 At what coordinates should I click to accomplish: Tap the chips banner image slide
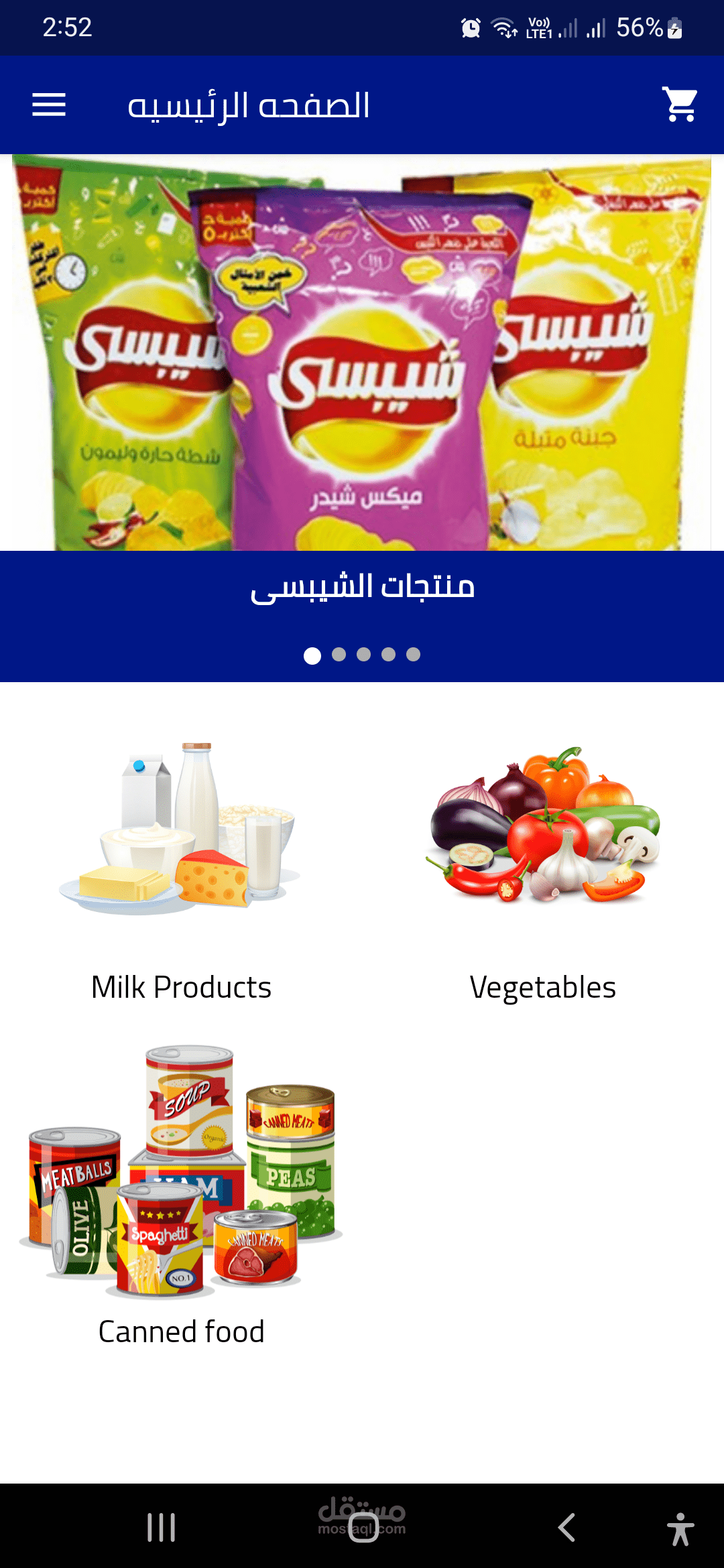(x=362, y=352)
